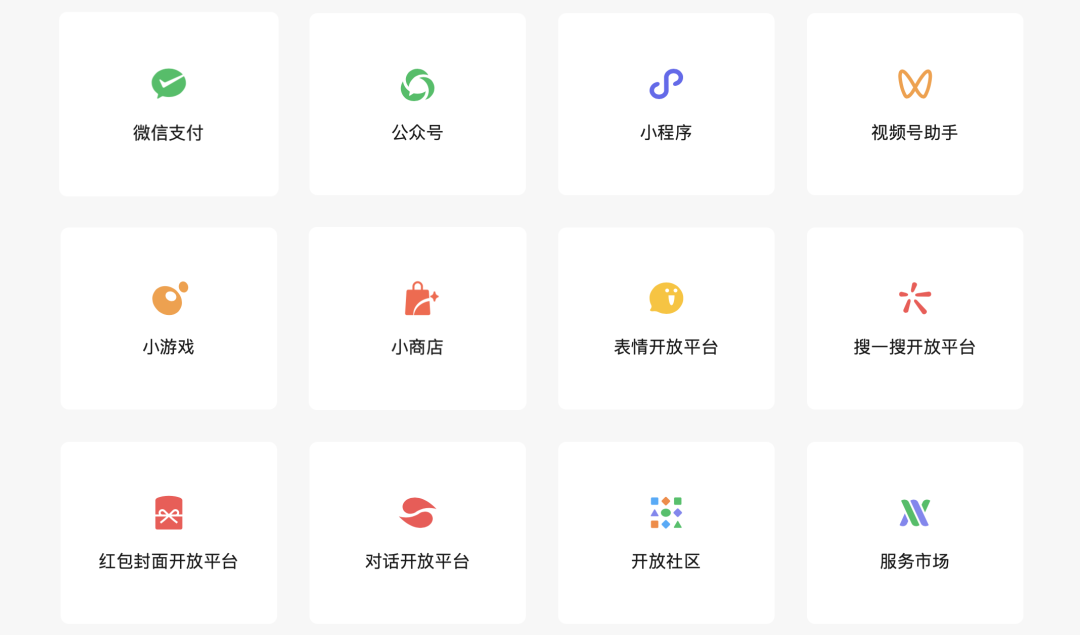Choose the 对话开放平台 card

coord(417,533)
